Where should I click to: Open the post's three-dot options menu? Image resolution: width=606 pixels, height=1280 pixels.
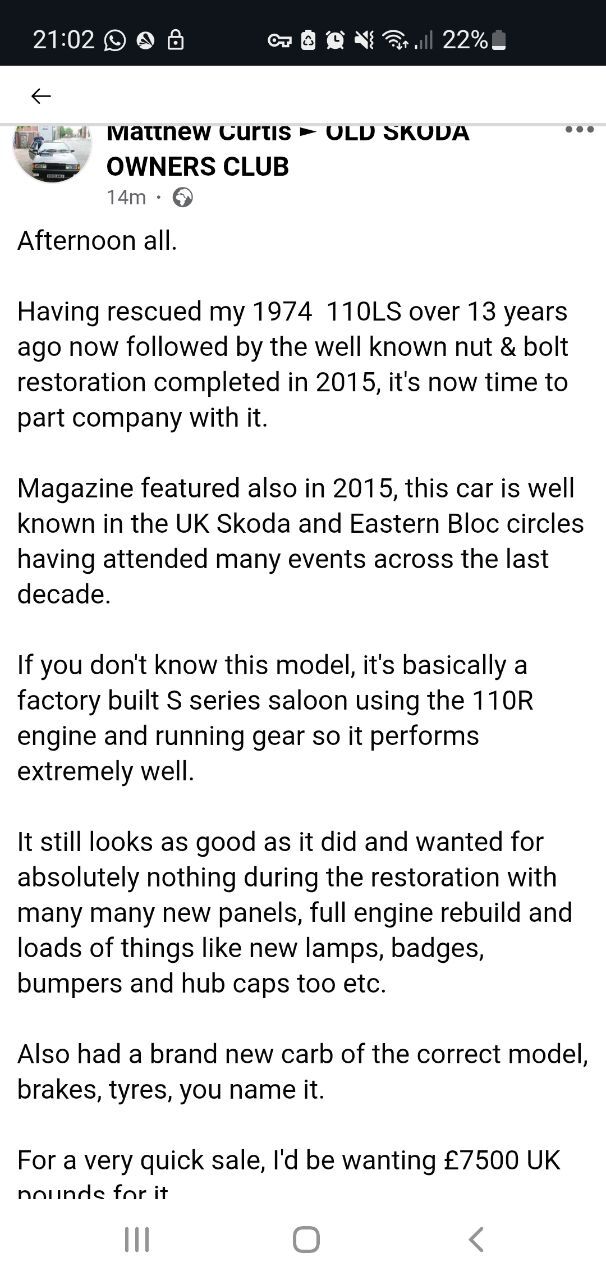coord(579,130)
